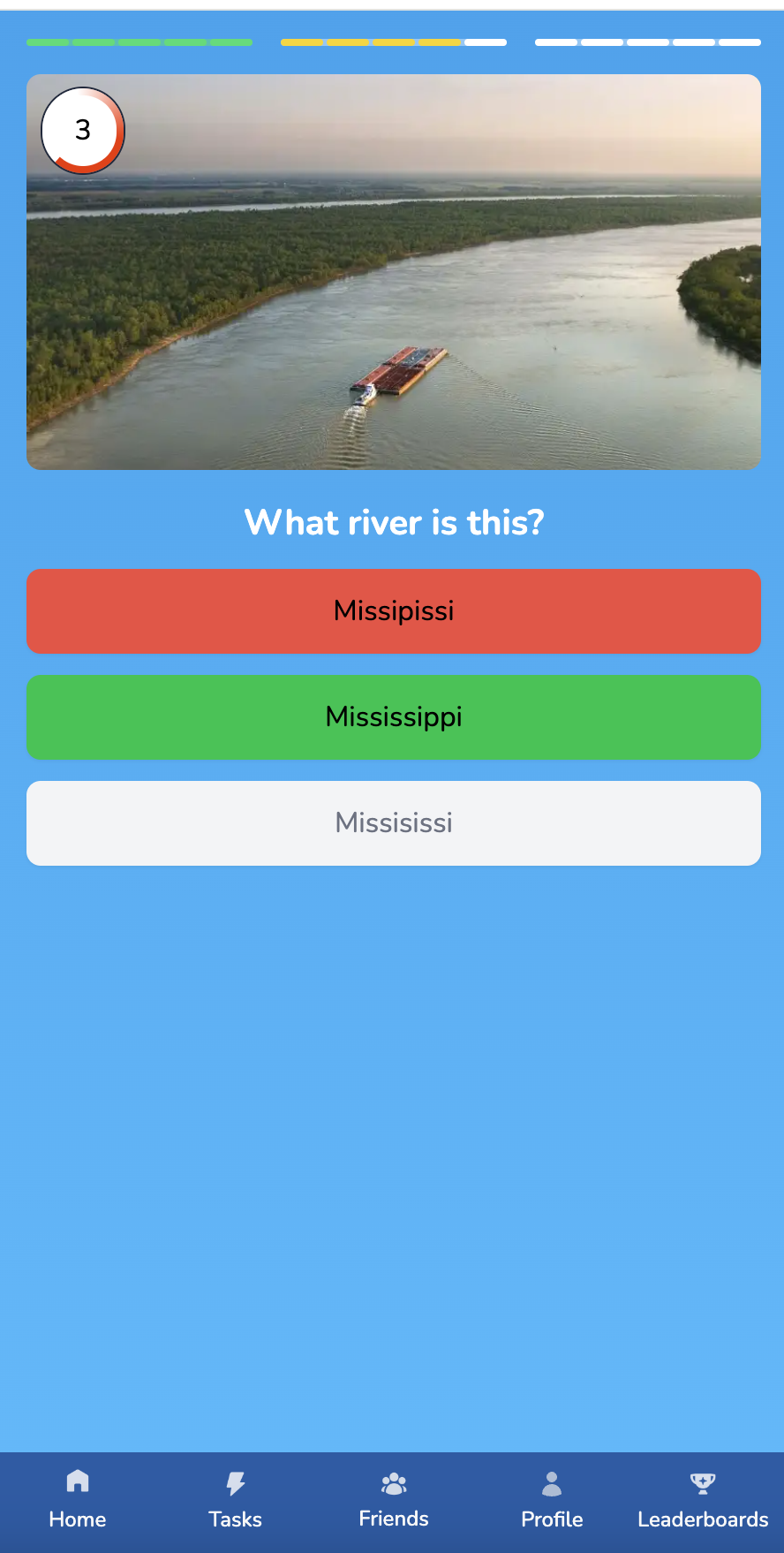This screenshot has width=784, height=1553.
Task: Click the Home house icon
Action: 77,1482
